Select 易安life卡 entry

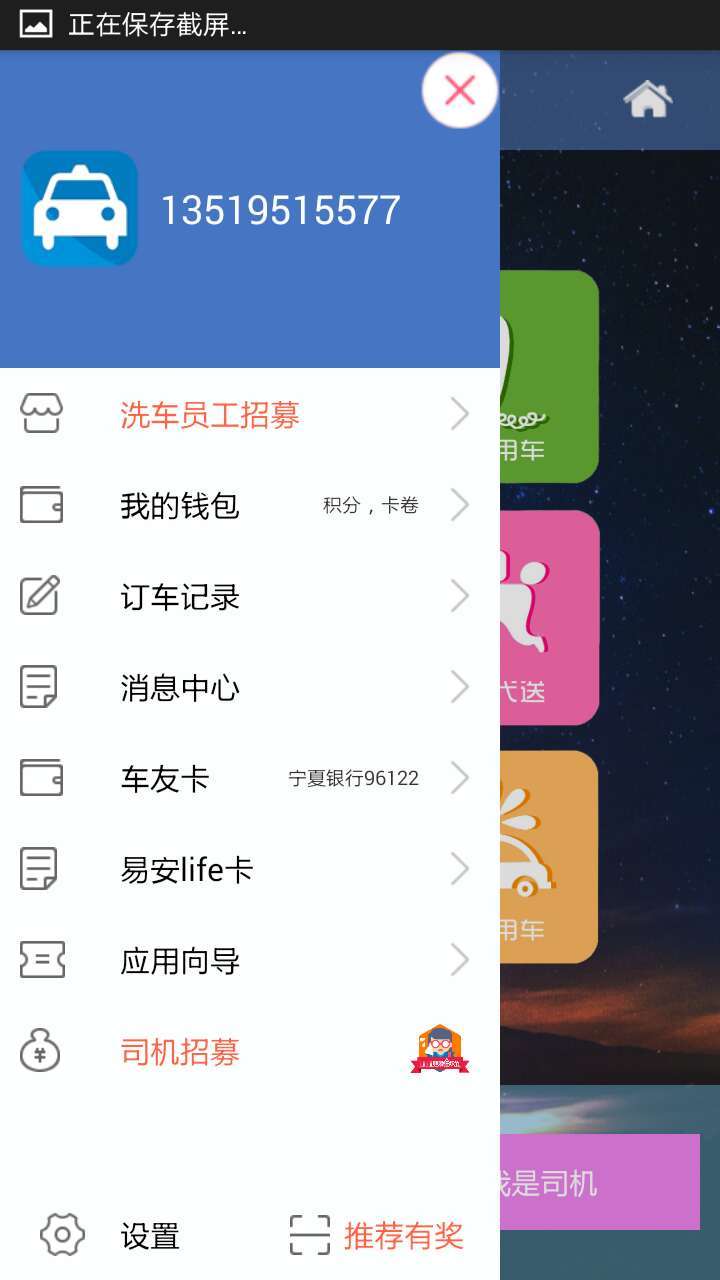(x=245, y=869)
